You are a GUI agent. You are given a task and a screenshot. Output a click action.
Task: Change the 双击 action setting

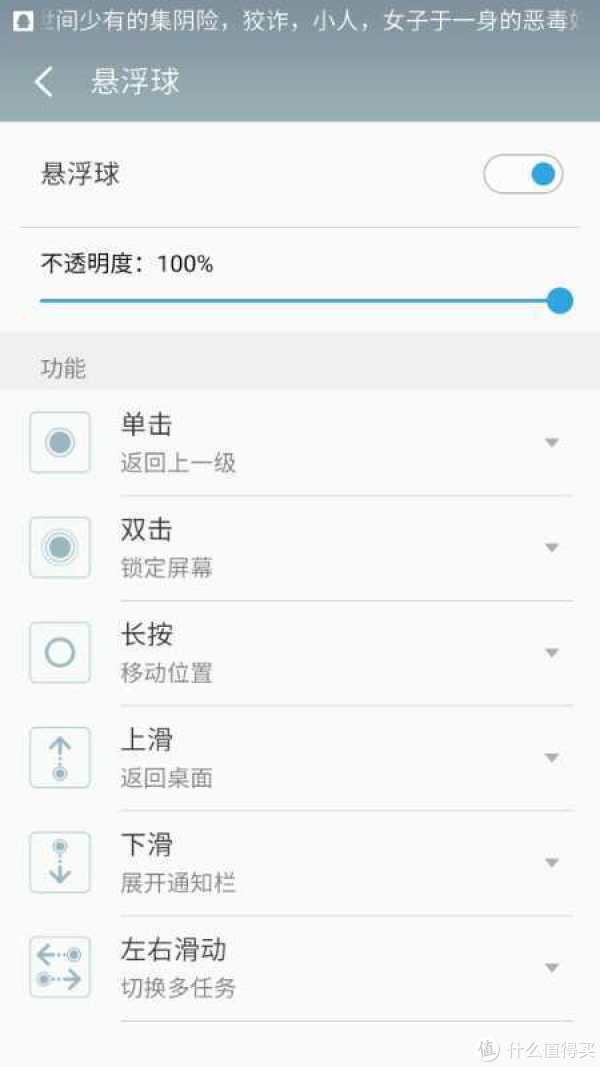pyautogui.click(x=551, y=548)
